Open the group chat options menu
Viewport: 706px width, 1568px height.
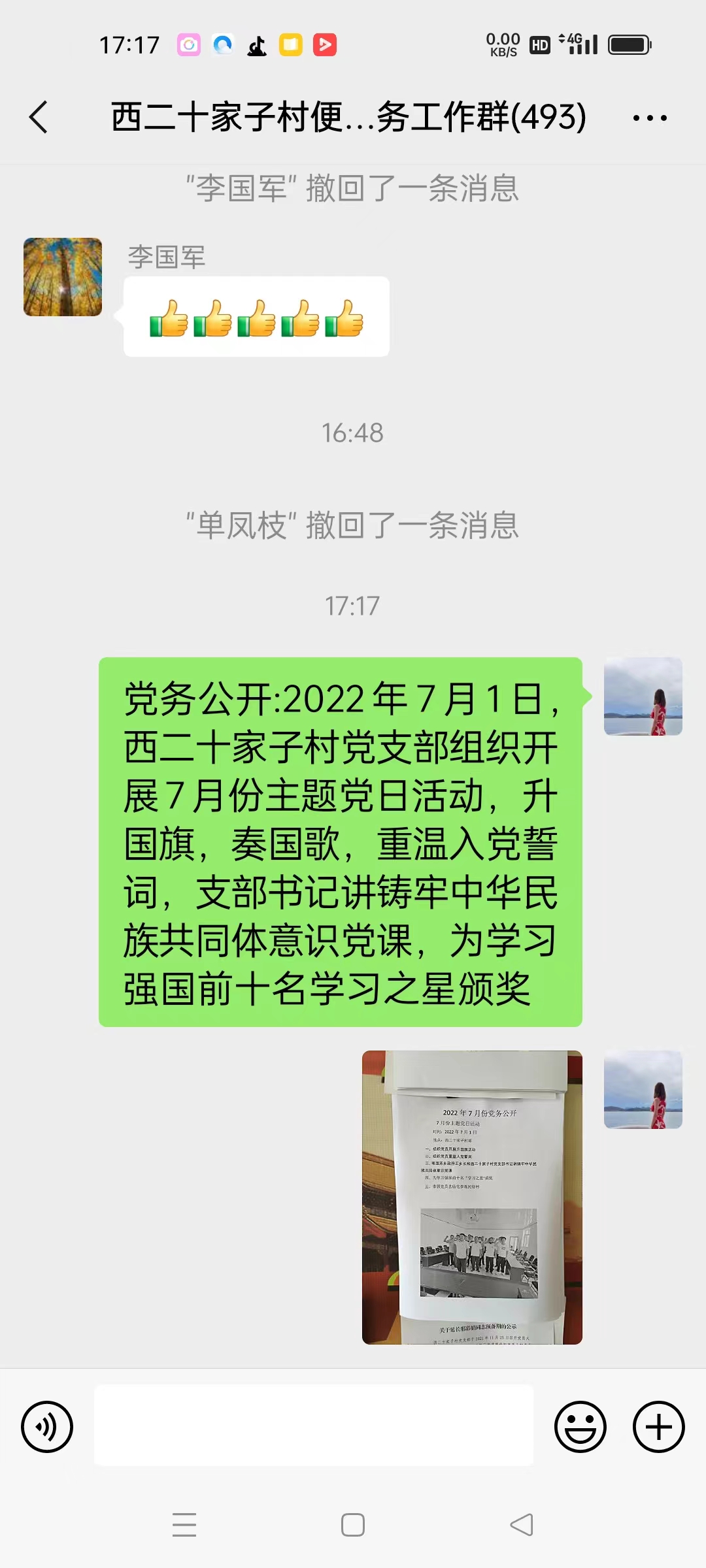click(x=650, y=118)
